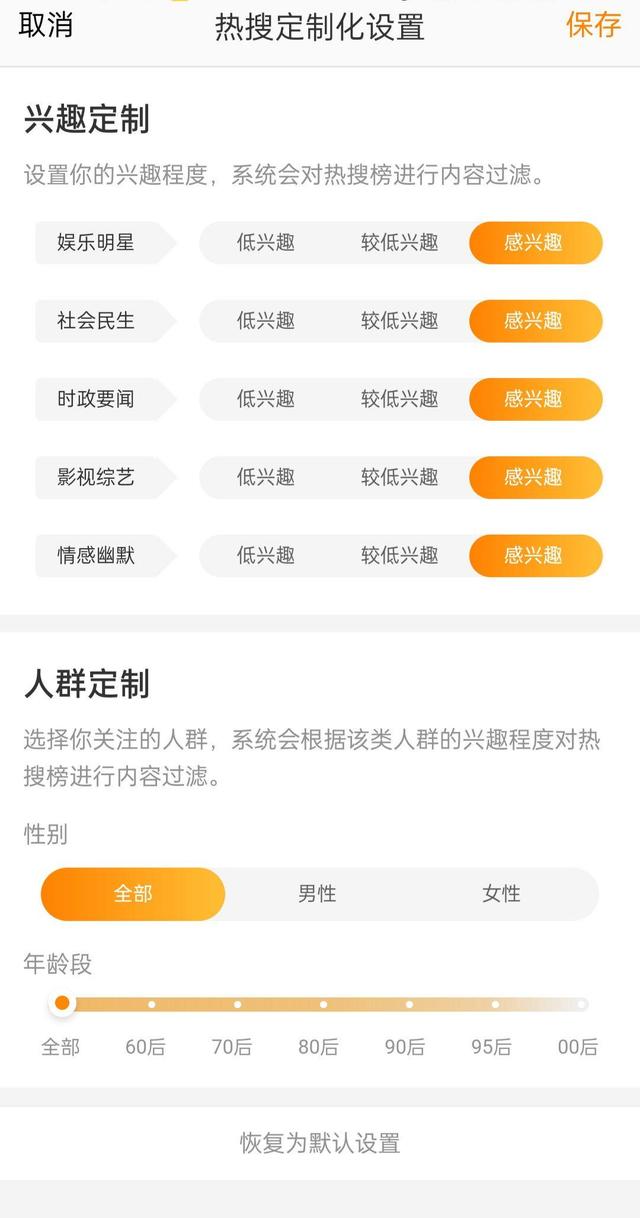Set 影视综艺 to 低兴趣

[x=265, y=477]
